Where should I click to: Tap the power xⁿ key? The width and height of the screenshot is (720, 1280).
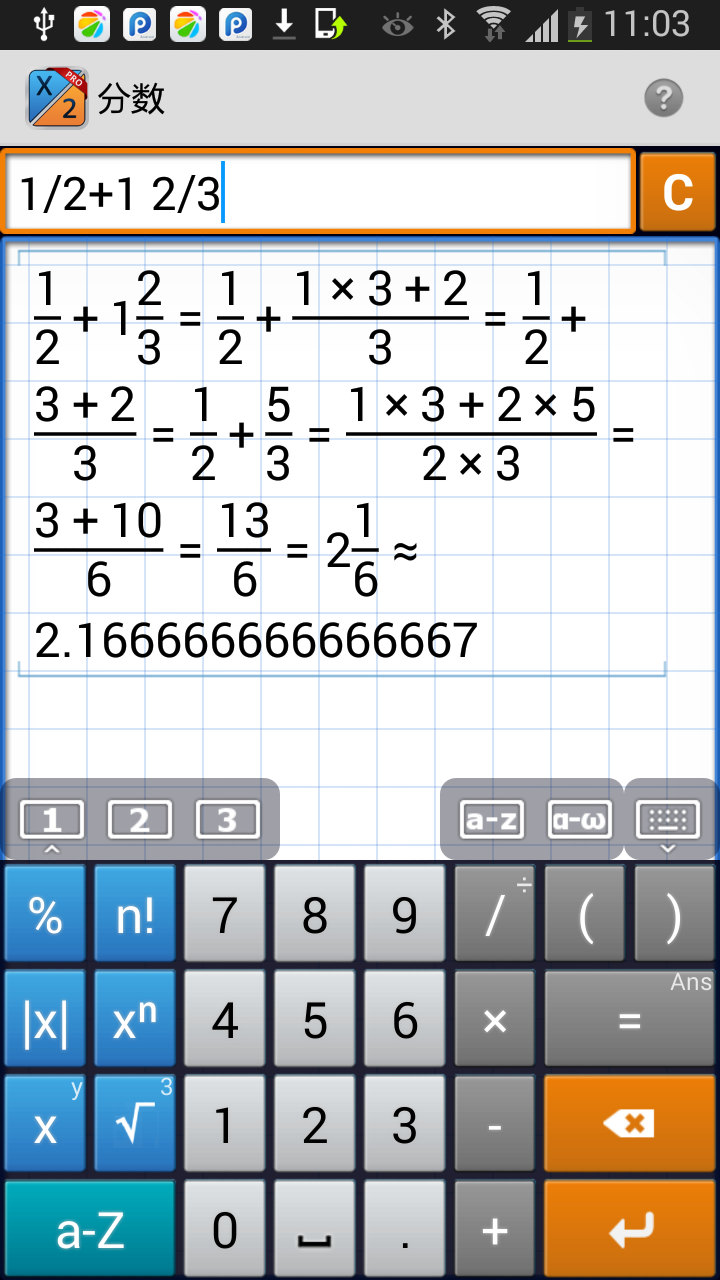click(x=135, y=1021)
